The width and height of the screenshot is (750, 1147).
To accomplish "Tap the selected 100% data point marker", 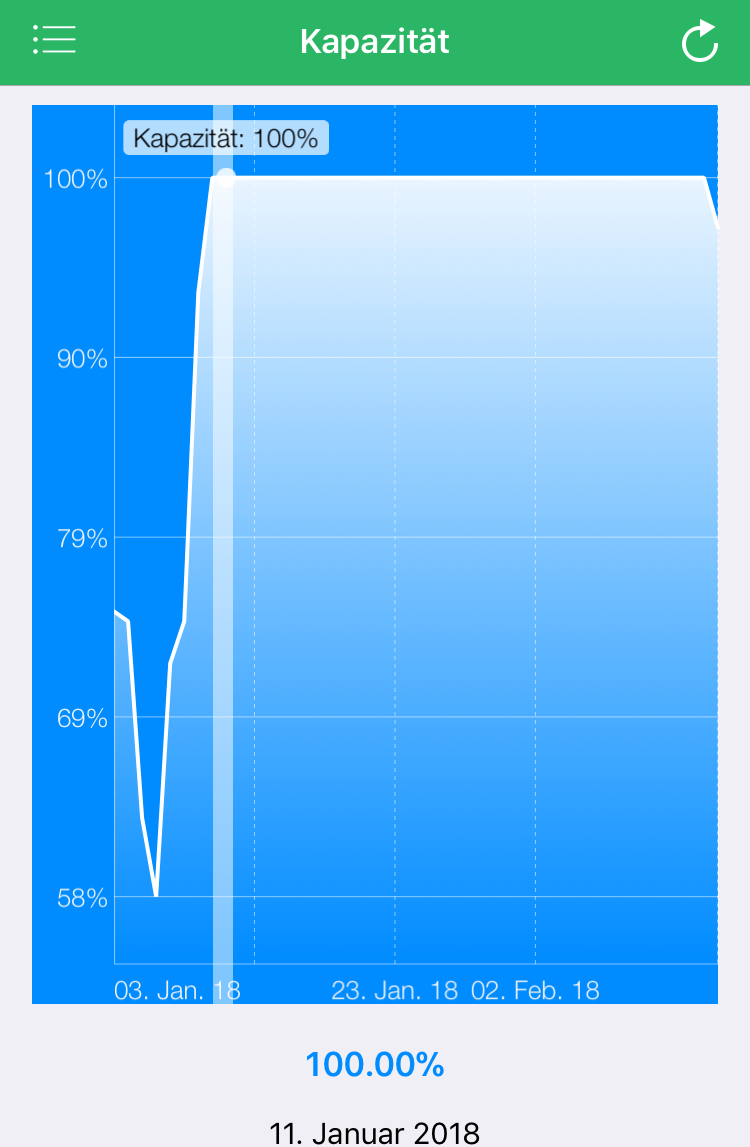I will coord(226,178).
